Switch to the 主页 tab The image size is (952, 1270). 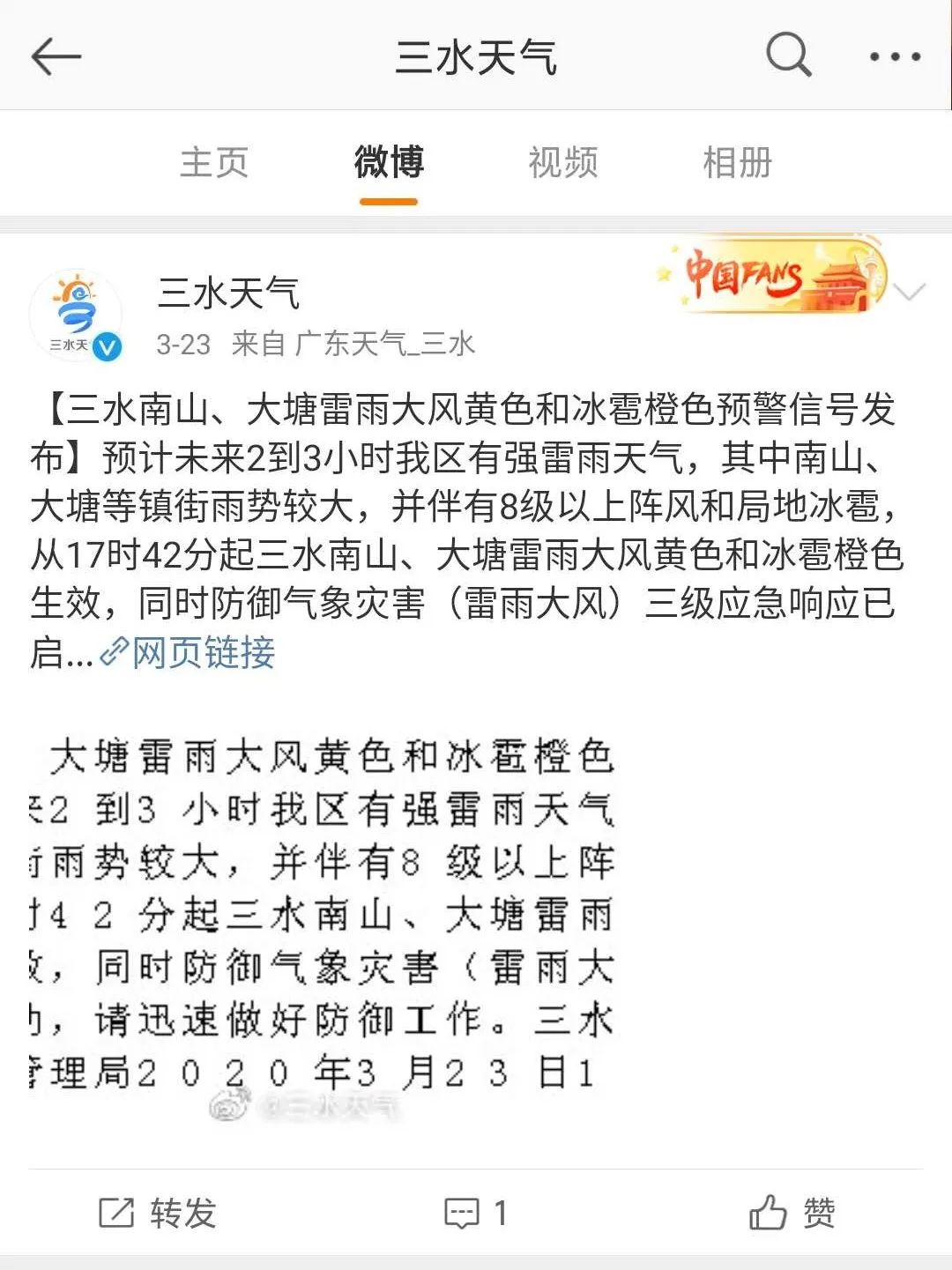click(x=214, y=162)
